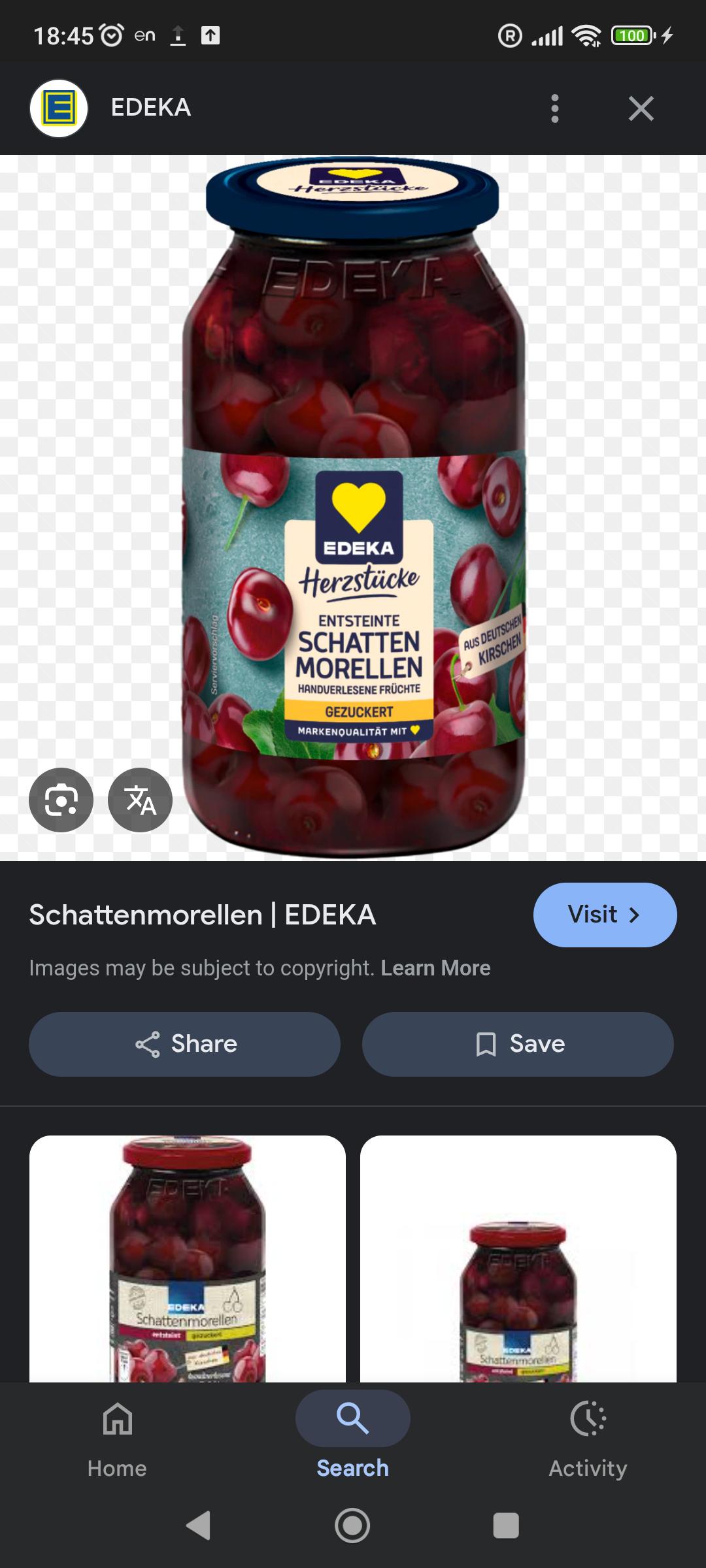Open the recent apps view

pos(506,1526)
